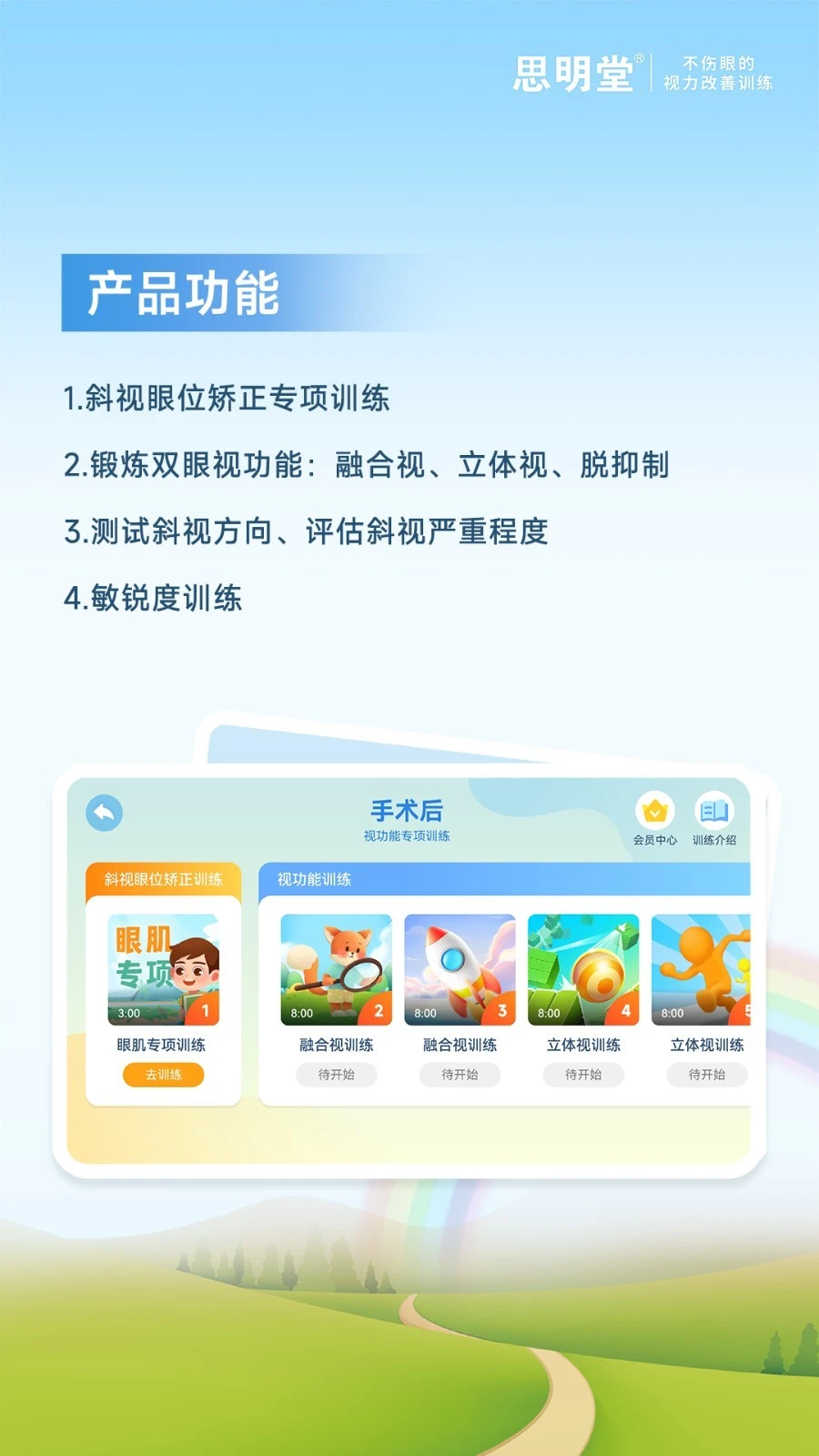Click the 去训练 button
Viewport: 819px width, 1456px height.
[164, 1075]
